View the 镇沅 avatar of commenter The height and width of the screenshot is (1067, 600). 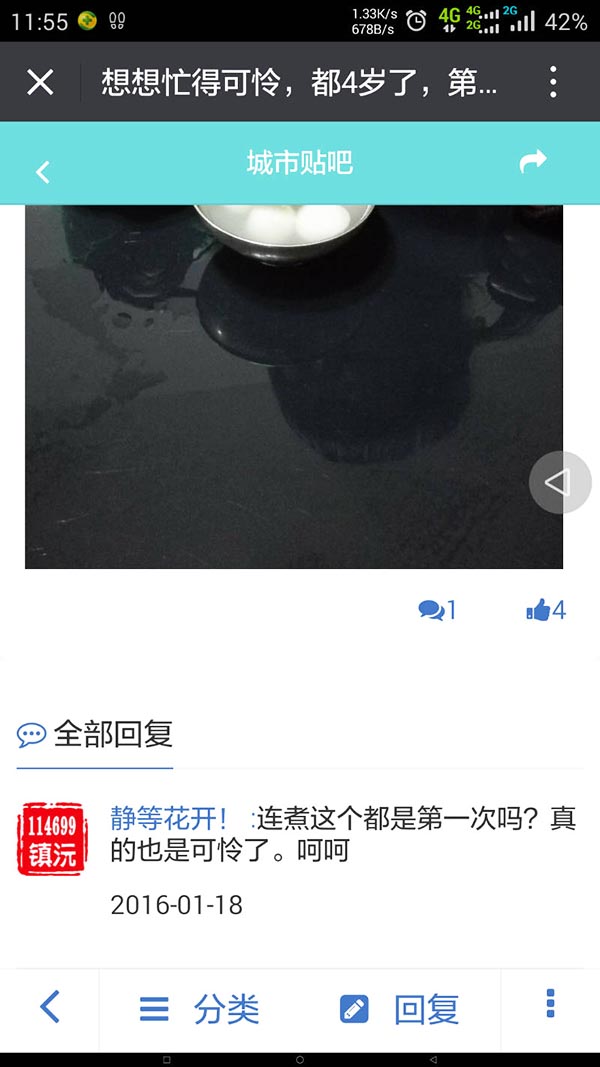coord(52,838)
